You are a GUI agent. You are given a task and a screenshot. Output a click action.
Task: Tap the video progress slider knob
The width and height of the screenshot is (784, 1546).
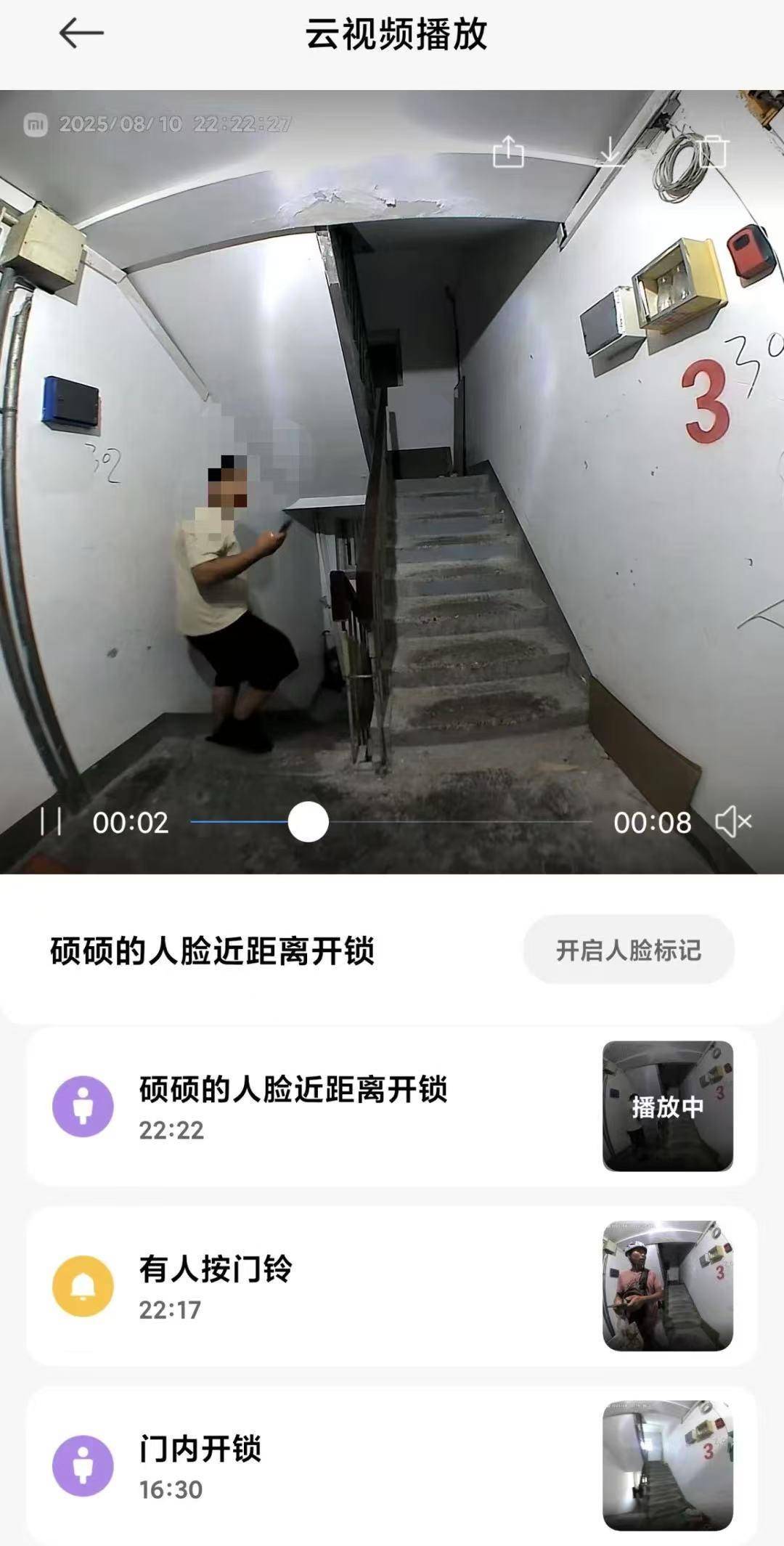308,822
